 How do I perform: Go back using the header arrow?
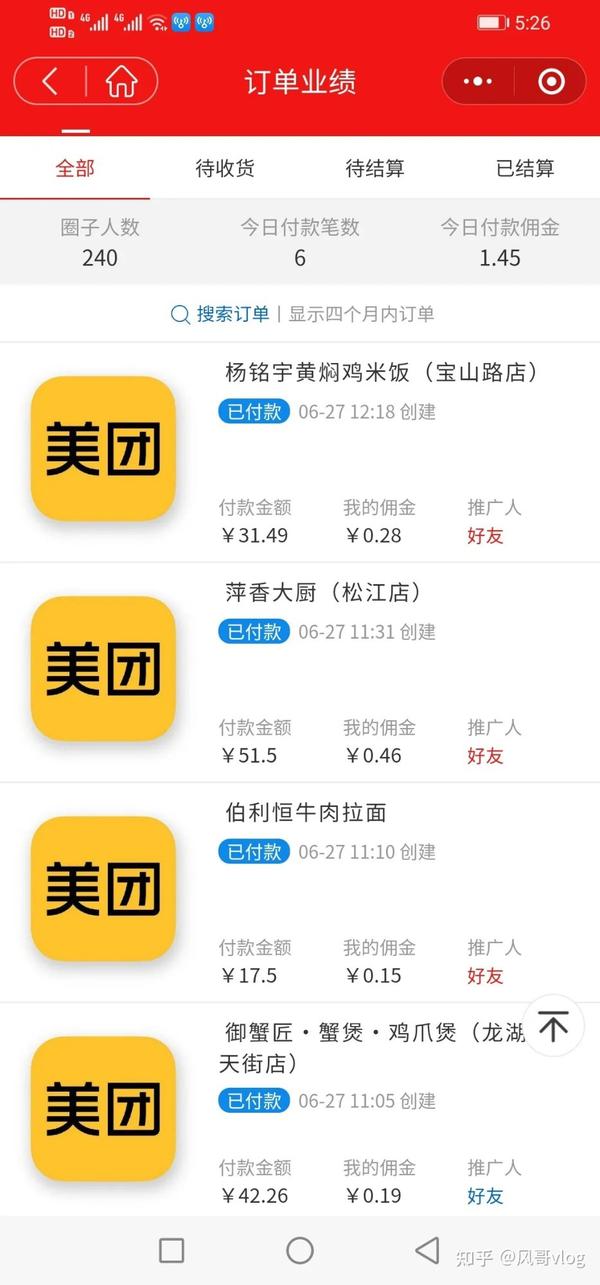click(x=50, y=81)
